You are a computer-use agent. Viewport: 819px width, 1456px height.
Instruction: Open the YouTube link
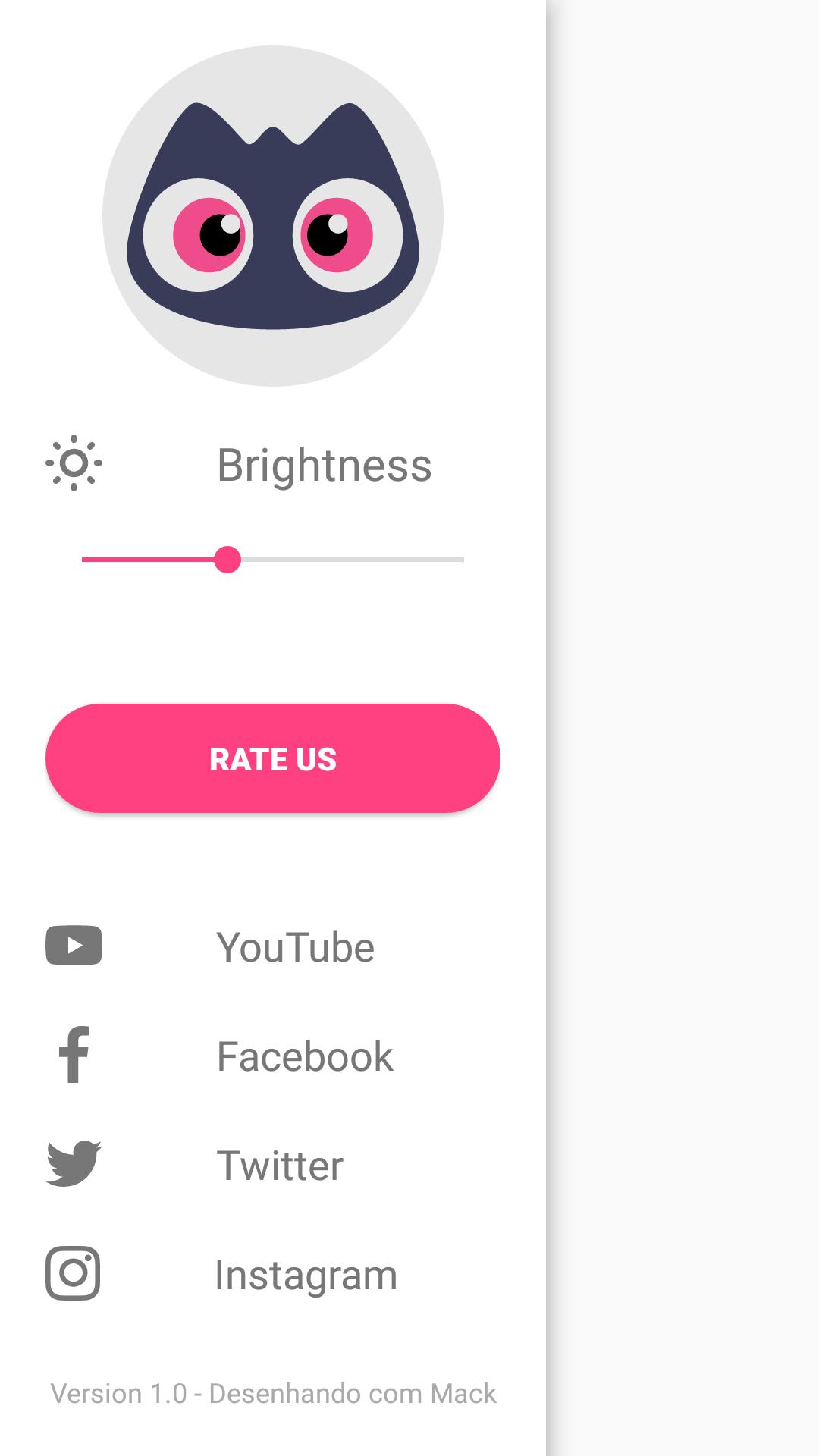[294, 946]
